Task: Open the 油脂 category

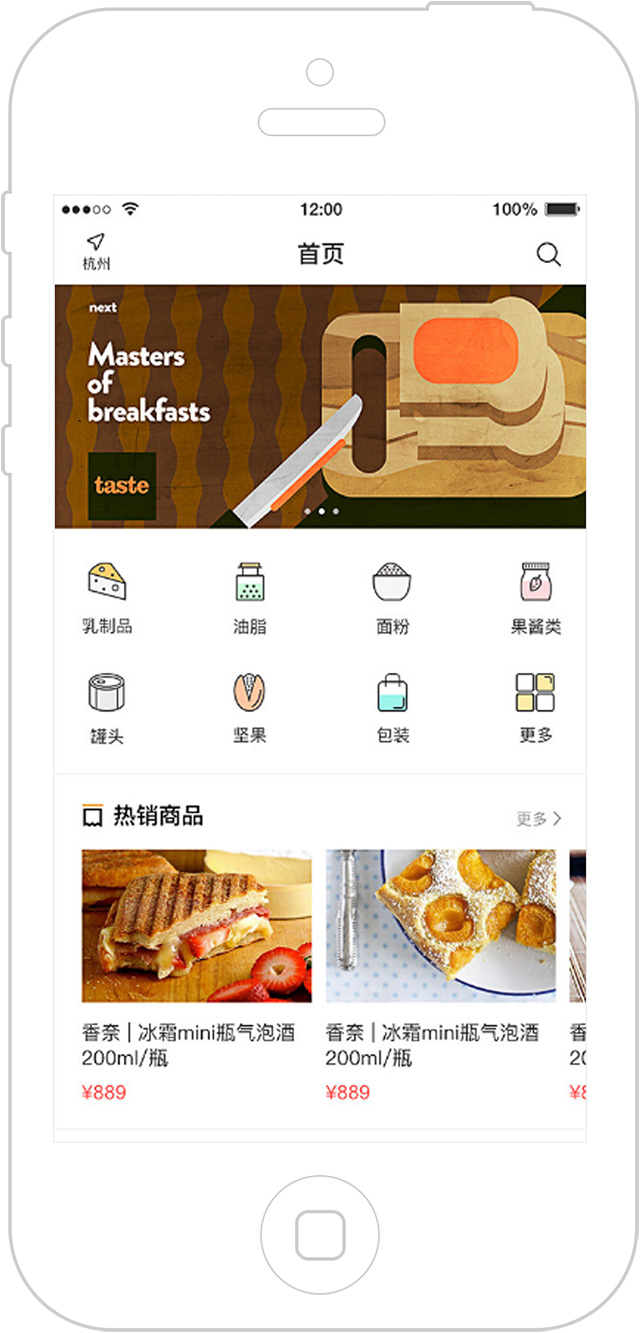Action: tap(250, 598)
